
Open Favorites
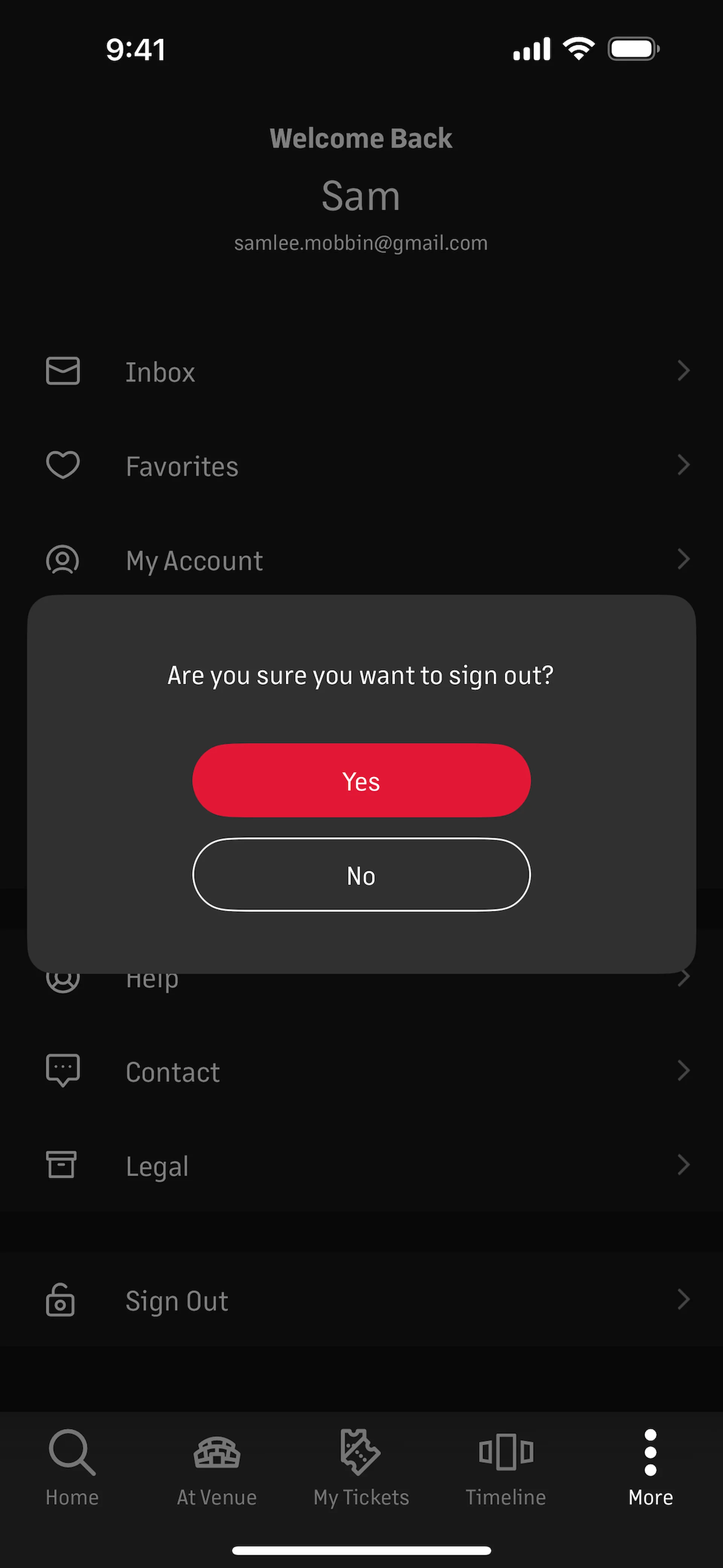(361, 466)
